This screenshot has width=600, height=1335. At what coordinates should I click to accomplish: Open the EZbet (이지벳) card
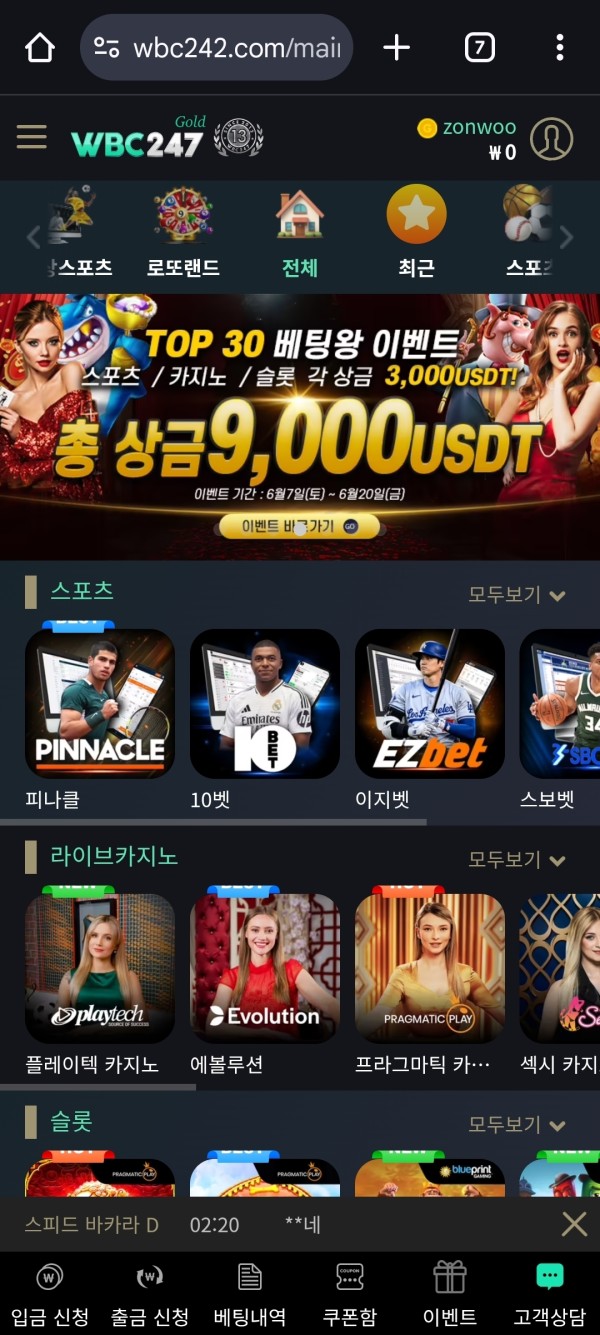(430, 704)
